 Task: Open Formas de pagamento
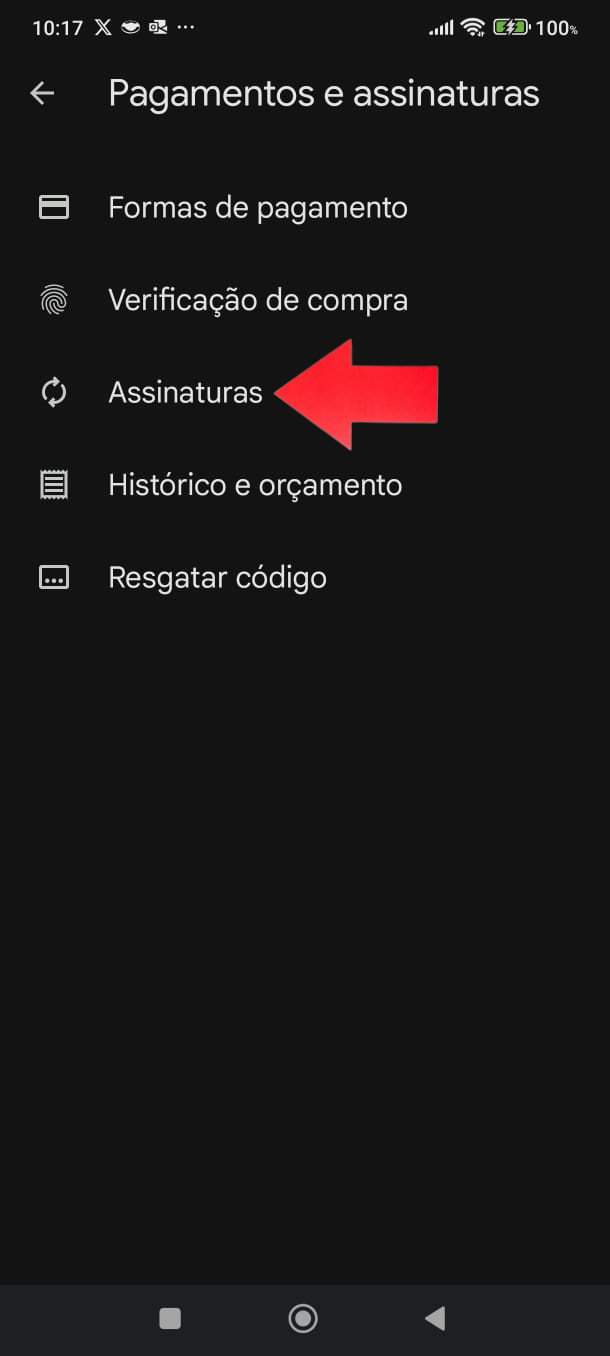257,208
